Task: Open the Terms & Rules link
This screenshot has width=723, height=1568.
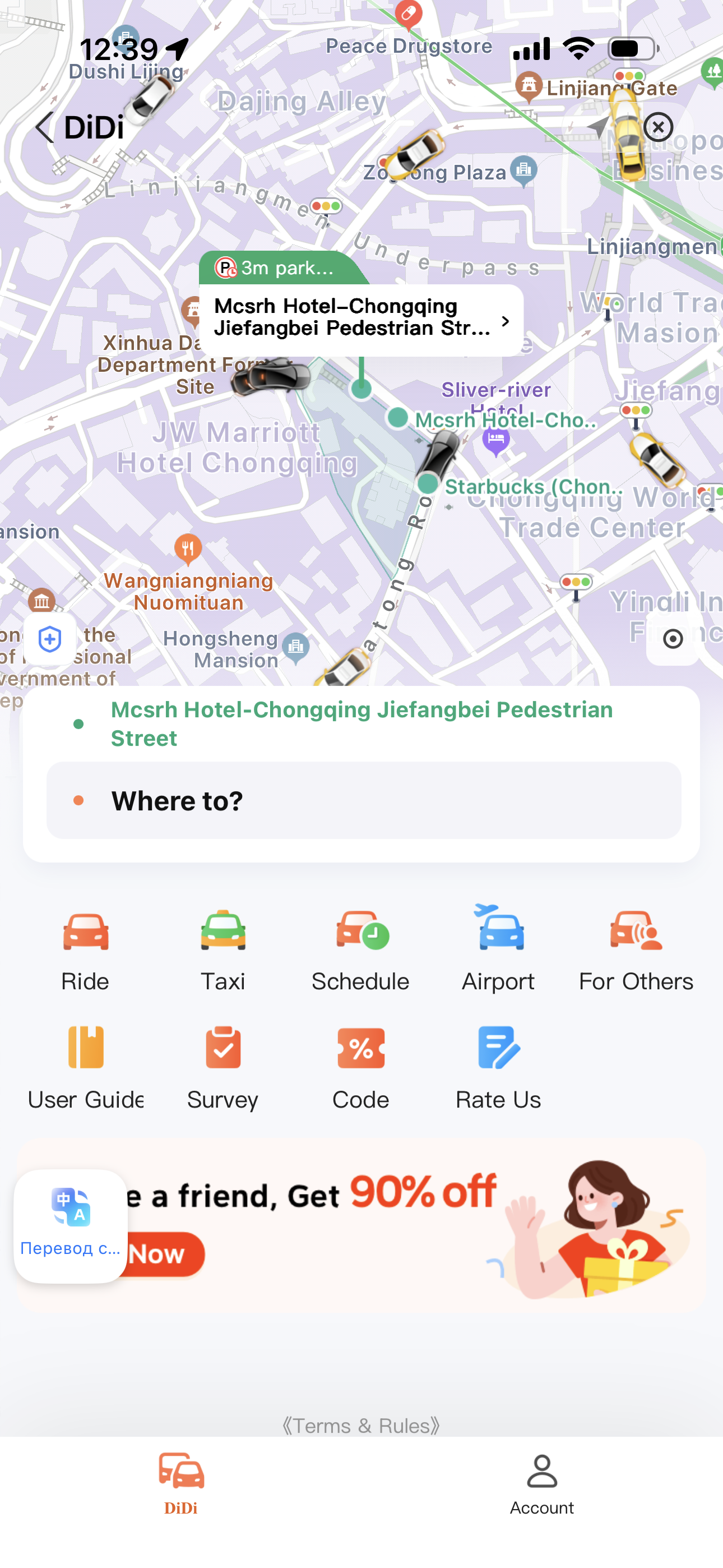Action: point(361,1426)
